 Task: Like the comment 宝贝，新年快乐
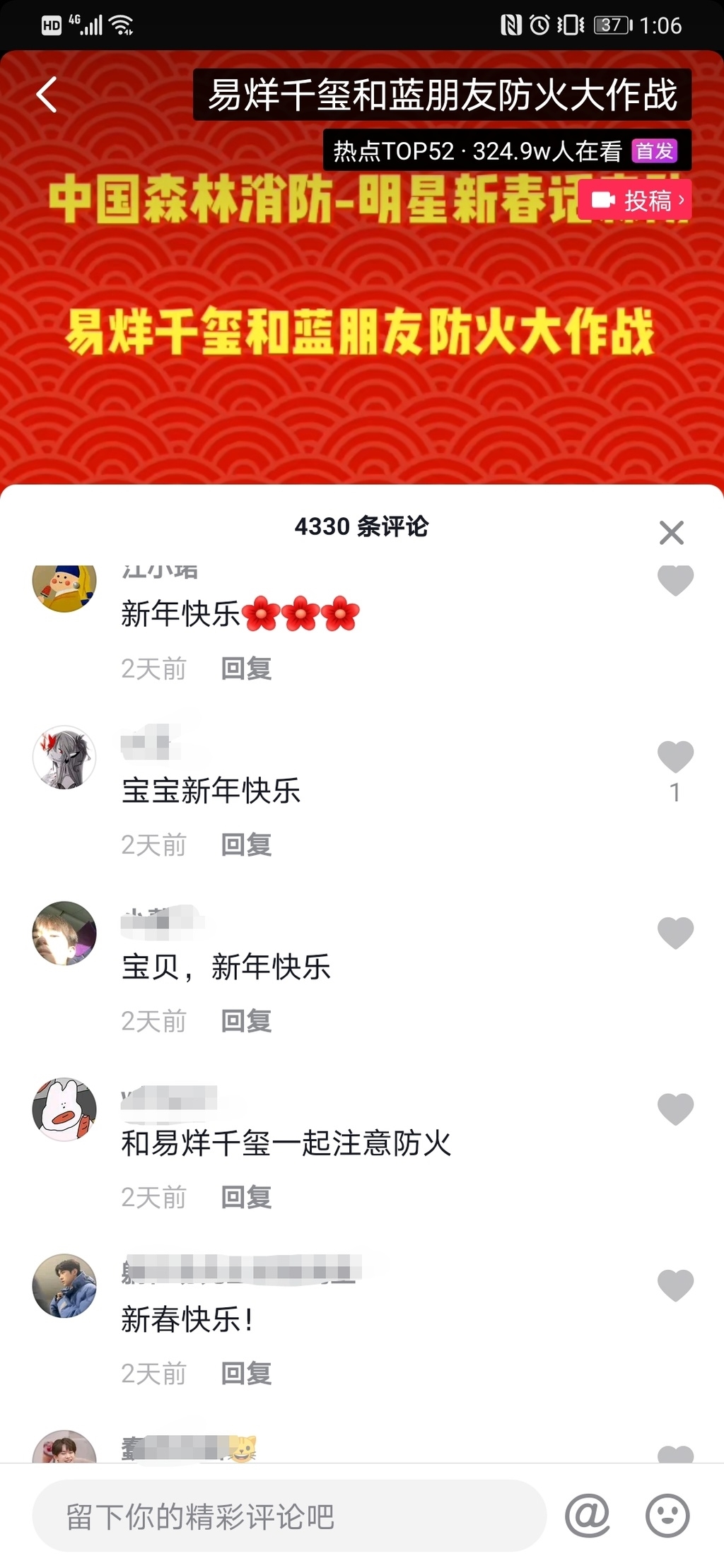click(675, 933)
